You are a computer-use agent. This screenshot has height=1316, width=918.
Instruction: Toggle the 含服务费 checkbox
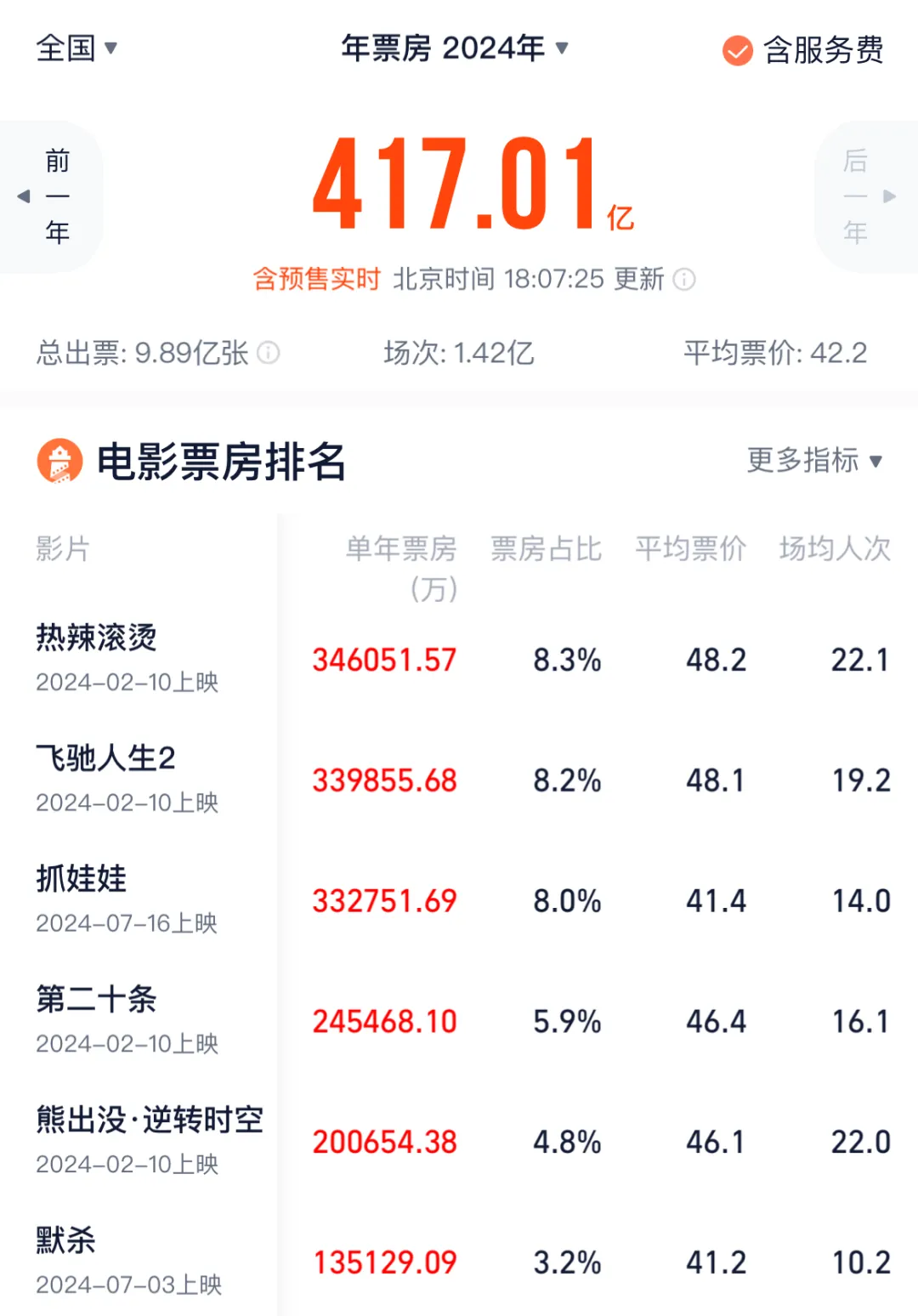737,51
